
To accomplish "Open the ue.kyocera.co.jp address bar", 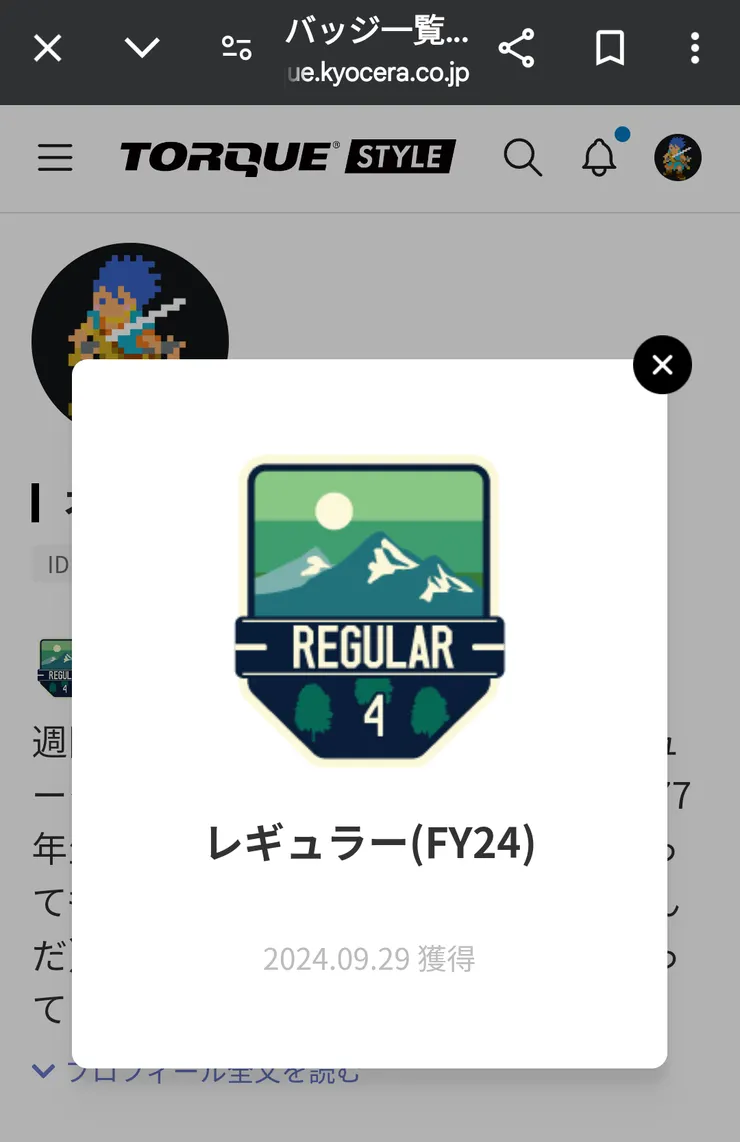I will pyautogui.click(x=377, y=73).
